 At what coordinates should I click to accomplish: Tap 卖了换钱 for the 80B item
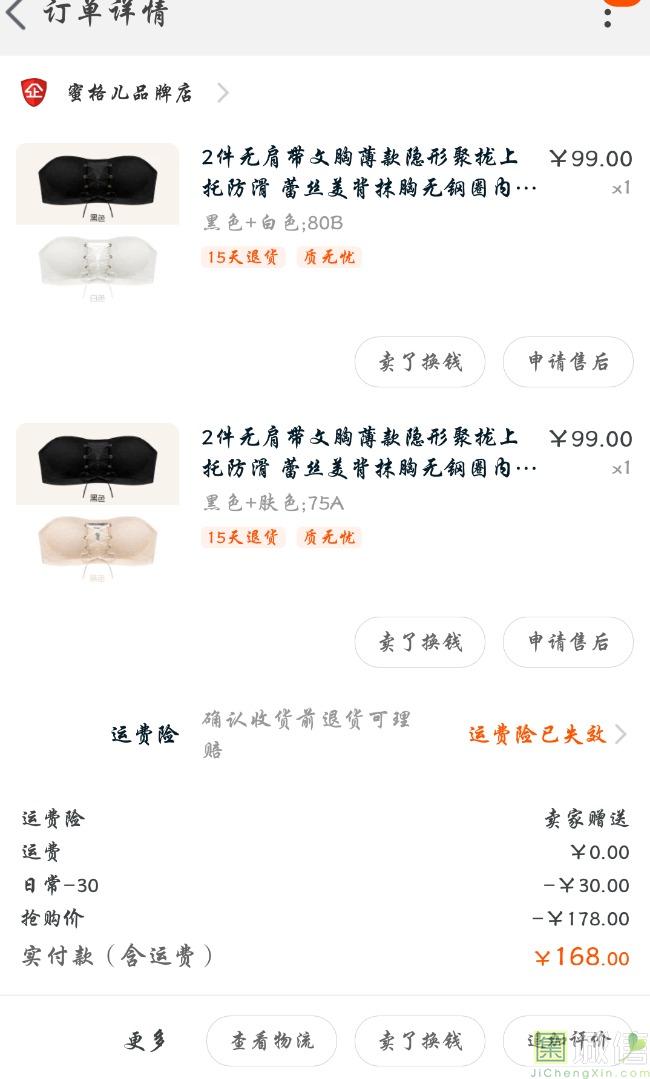pos(420,362)
